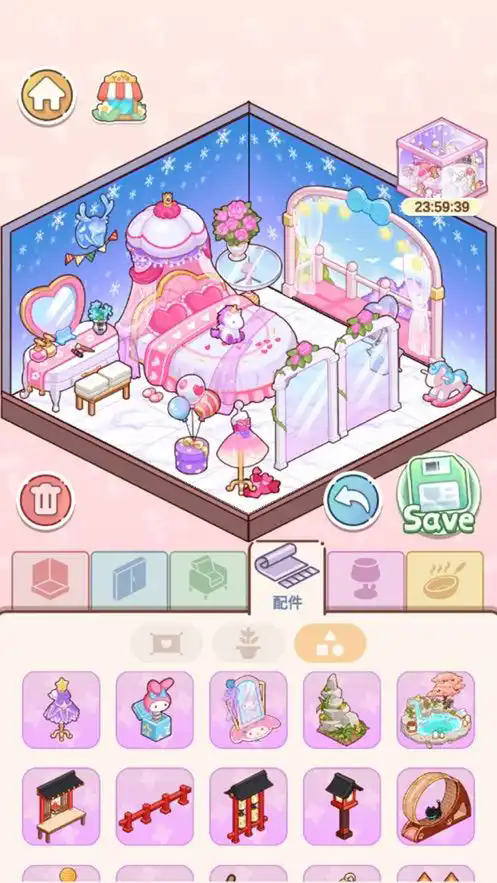Switch to the armchair tab

click(208, 581)
